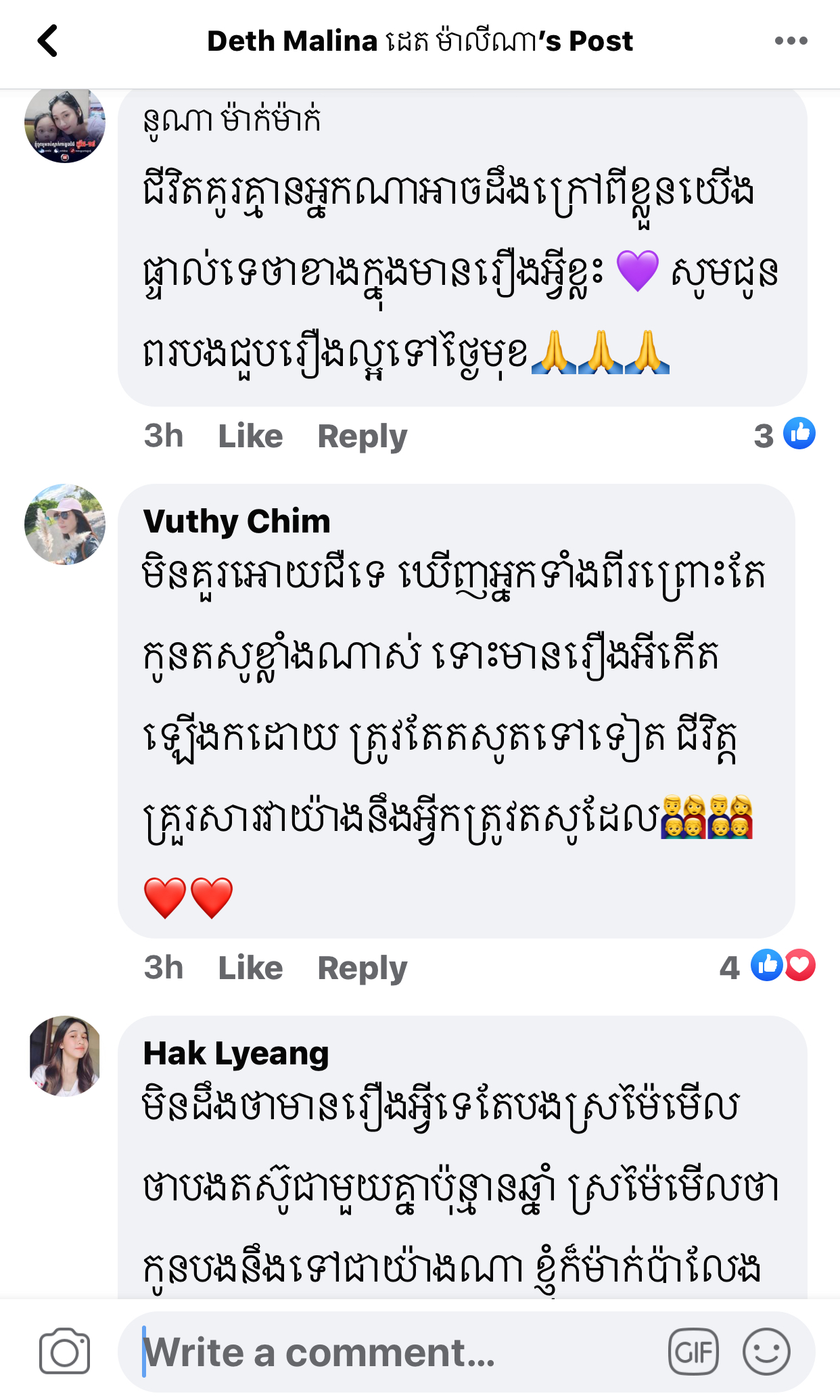Viewport: 840px width, 1400px height.
Task: Open the first commenter's profile picture
Action: pos(65,123)
